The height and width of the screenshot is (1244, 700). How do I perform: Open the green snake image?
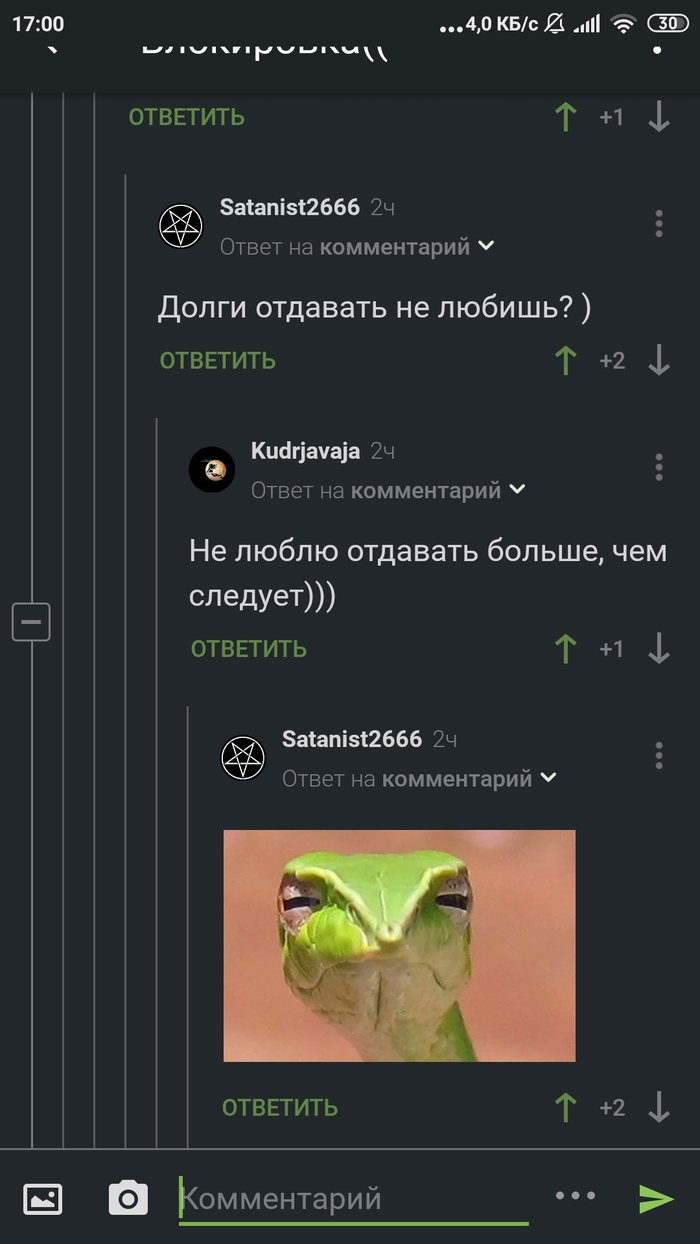click(x=399, y=945)
